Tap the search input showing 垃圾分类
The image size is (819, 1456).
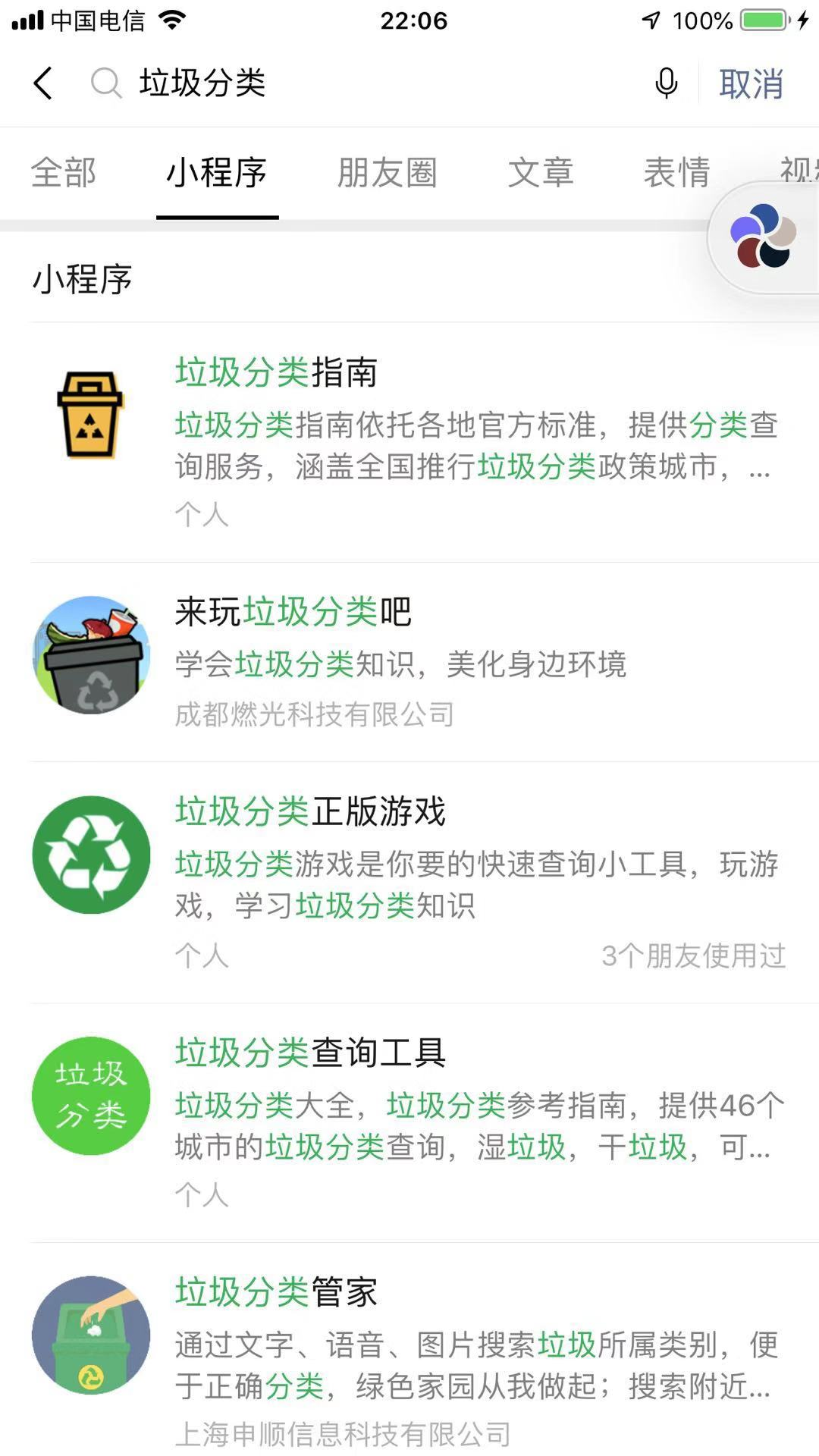(x=202, y=83)
